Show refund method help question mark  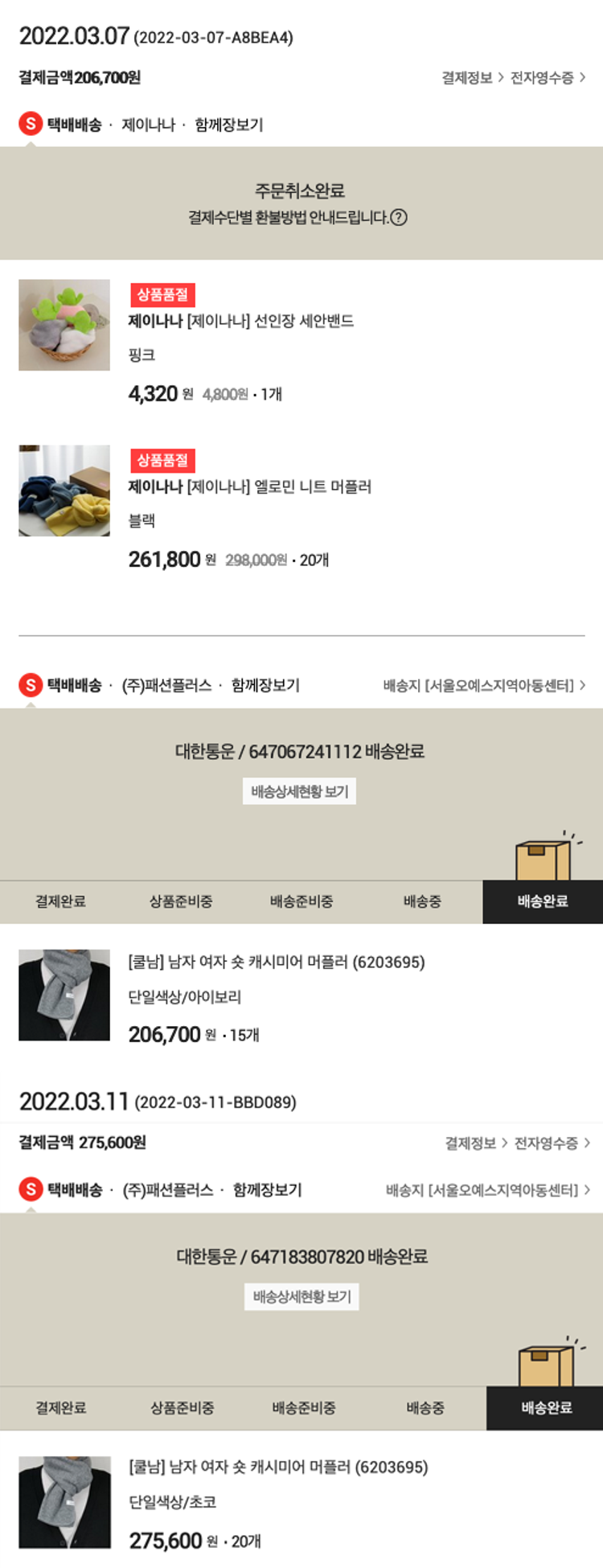click(x=399, y=217)
